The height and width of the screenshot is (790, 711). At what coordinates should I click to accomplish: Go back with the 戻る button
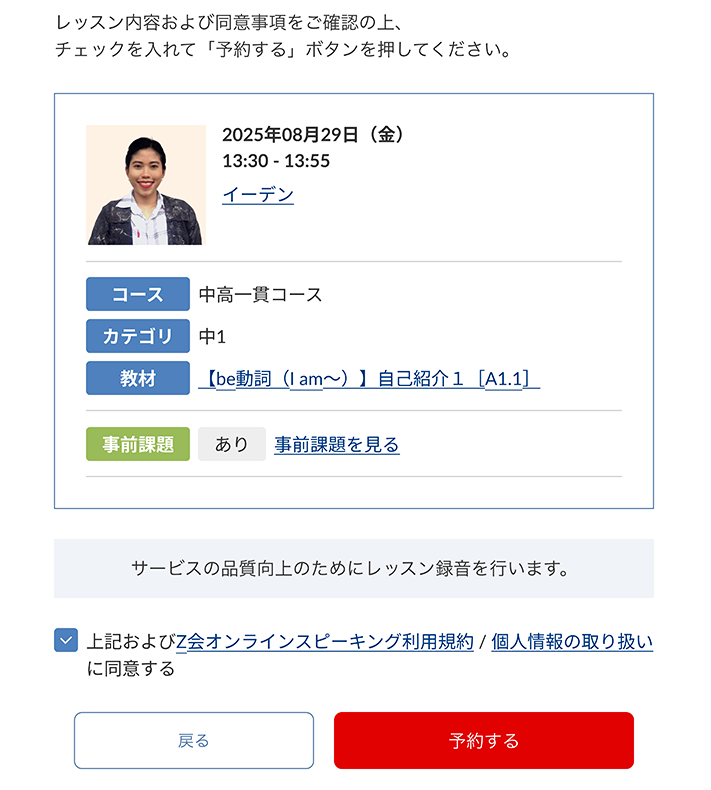[x=194, y=740]
